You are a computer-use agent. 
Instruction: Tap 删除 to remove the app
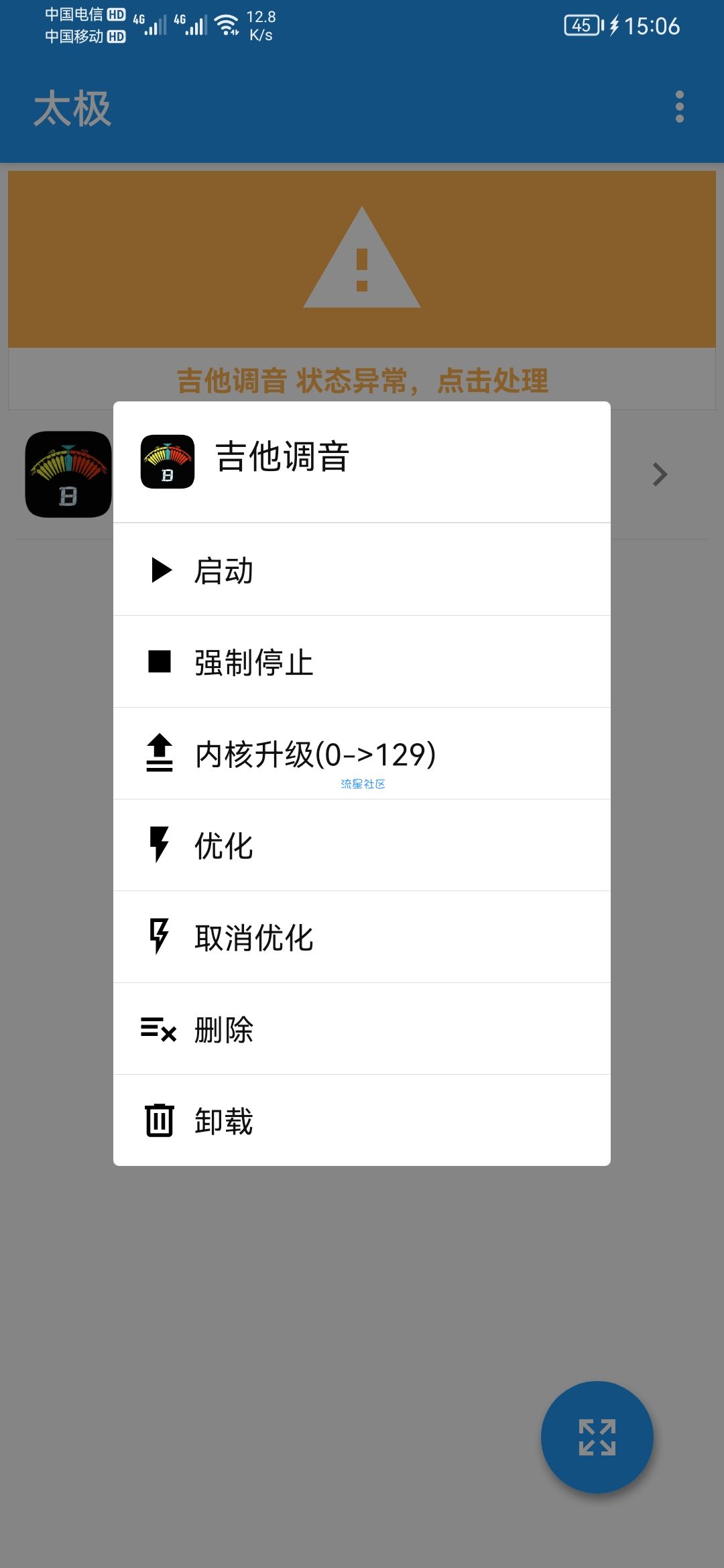click(362, 1029)
